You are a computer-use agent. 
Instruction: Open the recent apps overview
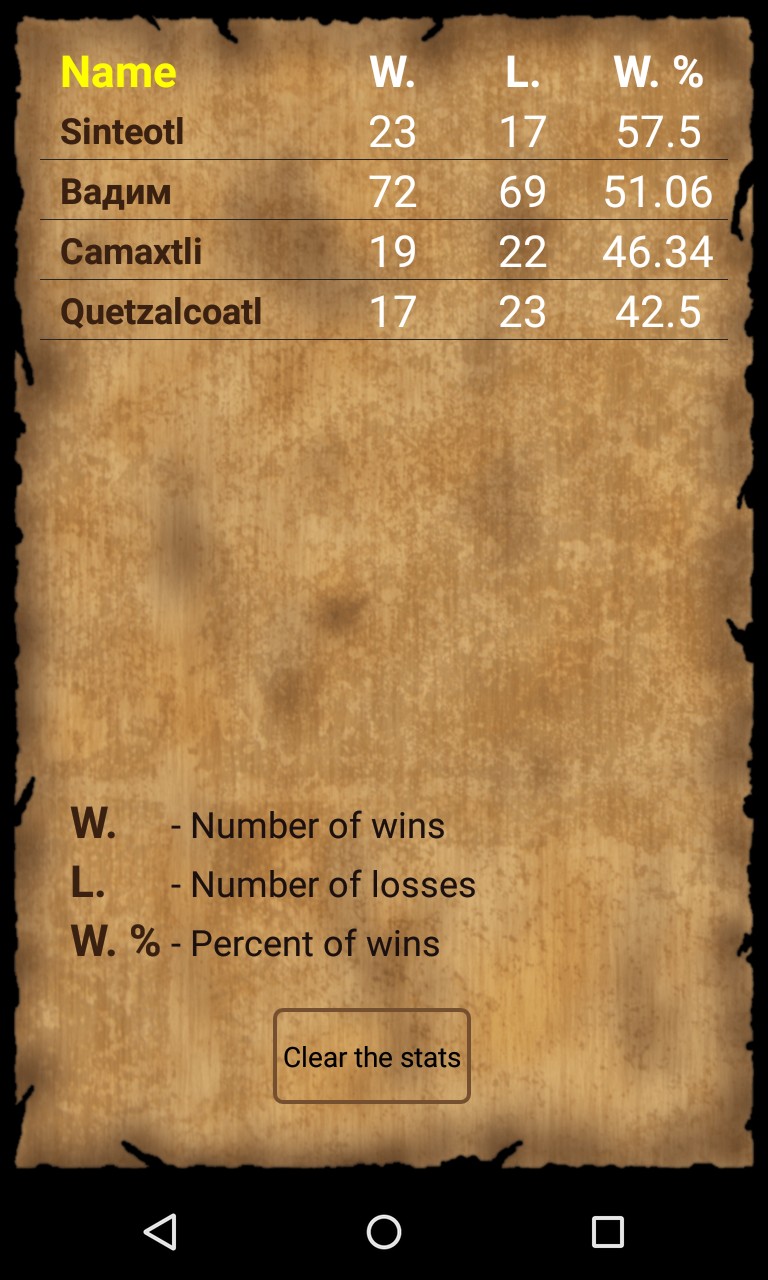coord(607,1232)
